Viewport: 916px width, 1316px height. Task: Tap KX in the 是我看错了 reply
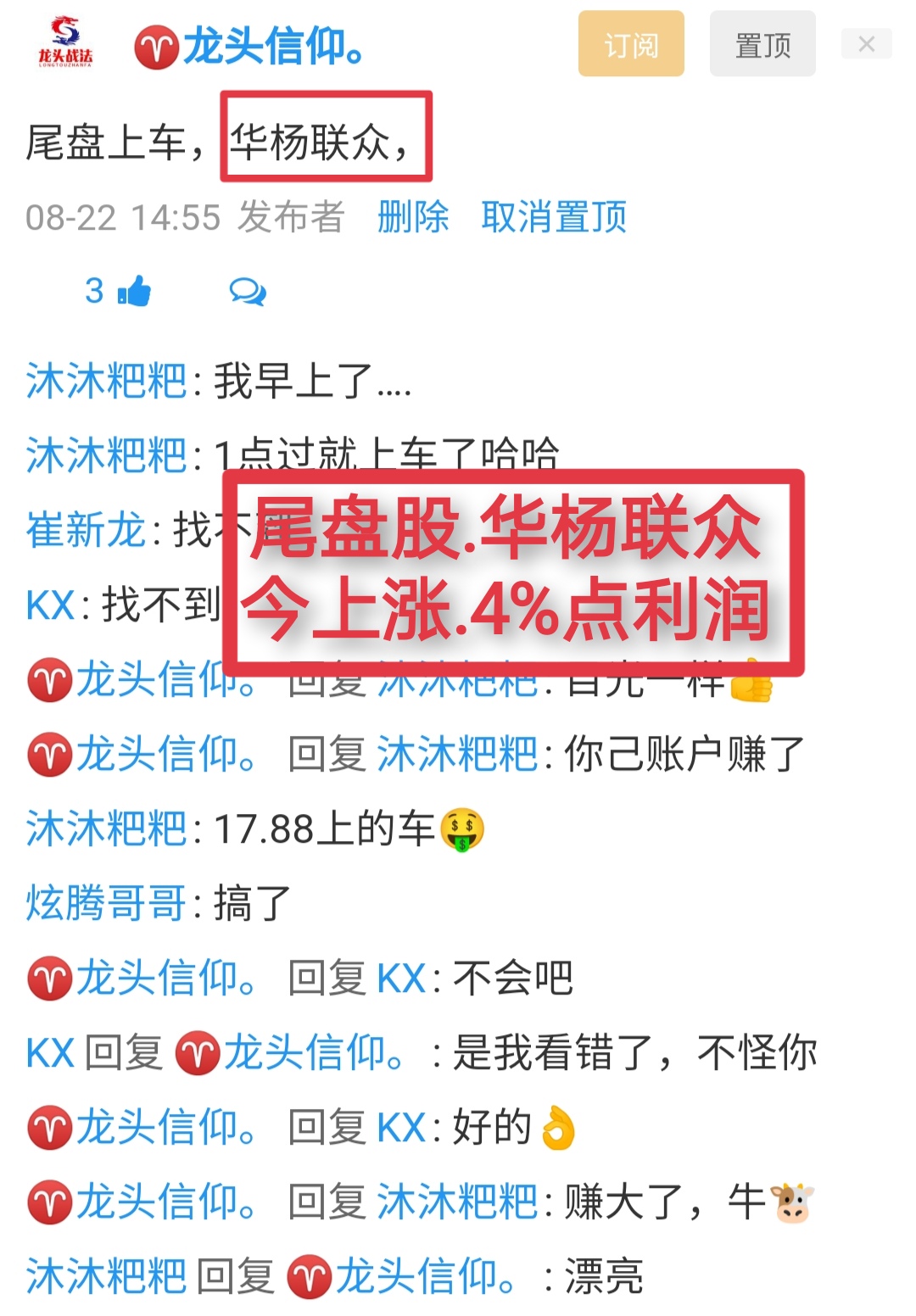(x=51, y=1053)
